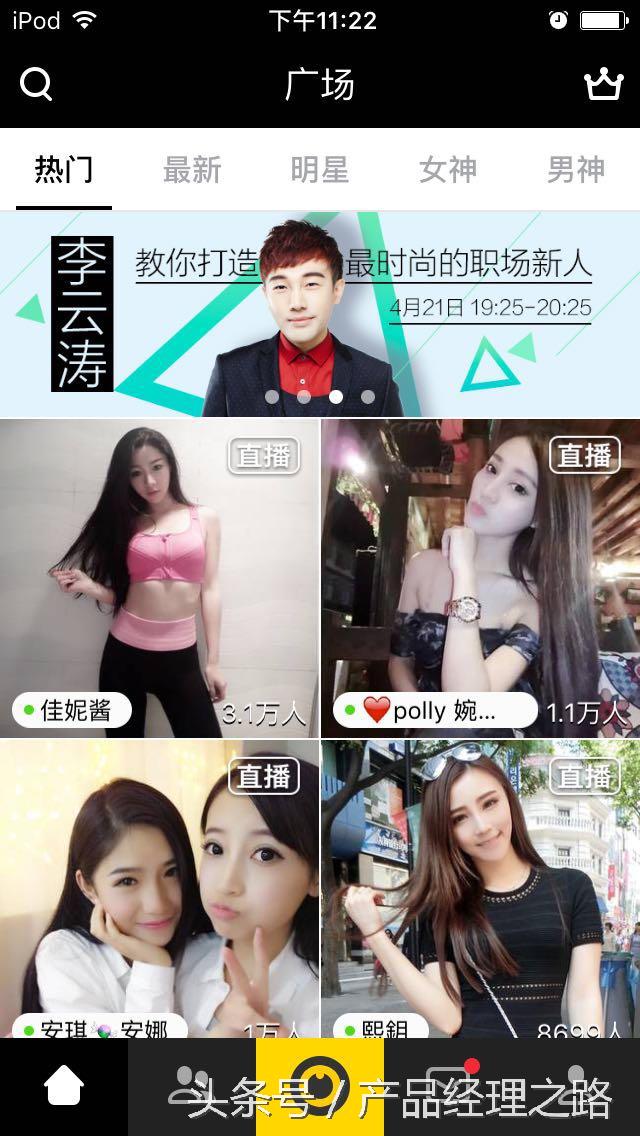Open 佳妮酱's live stream

pyautogui.click(x=159, y=578)
